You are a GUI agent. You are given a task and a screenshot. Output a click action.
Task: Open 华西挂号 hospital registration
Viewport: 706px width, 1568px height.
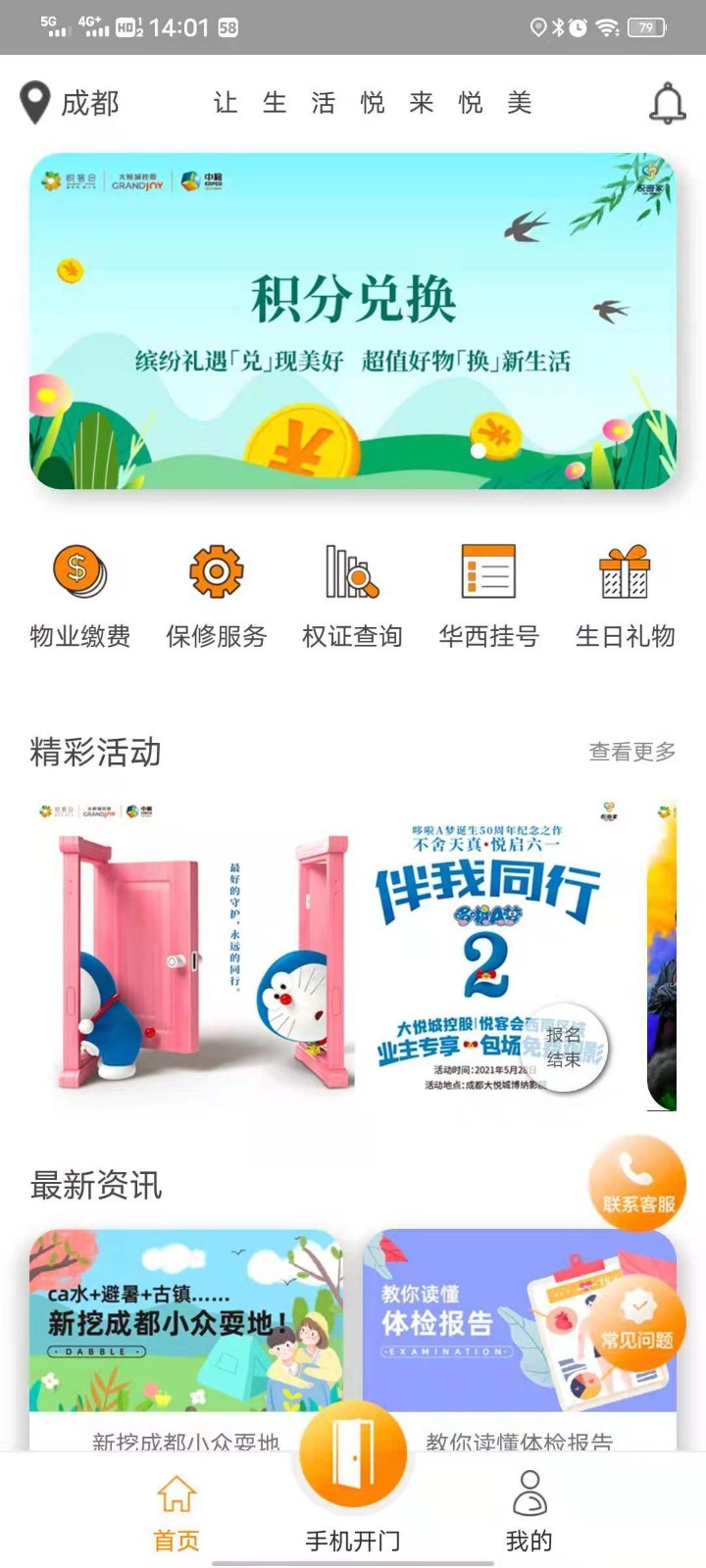[488, 595]
